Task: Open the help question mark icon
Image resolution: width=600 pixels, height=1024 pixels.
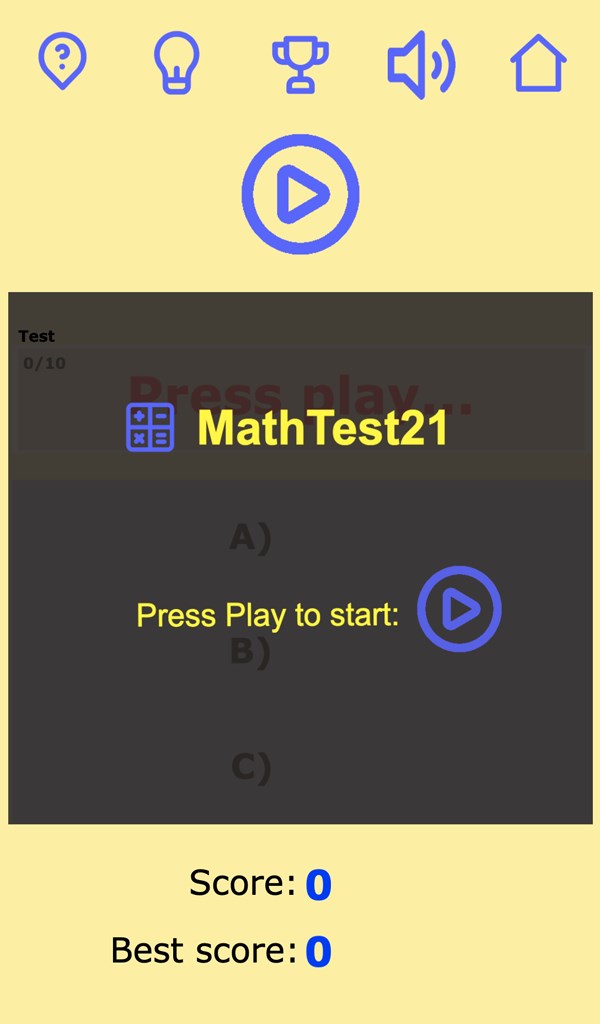Action: 62,60
